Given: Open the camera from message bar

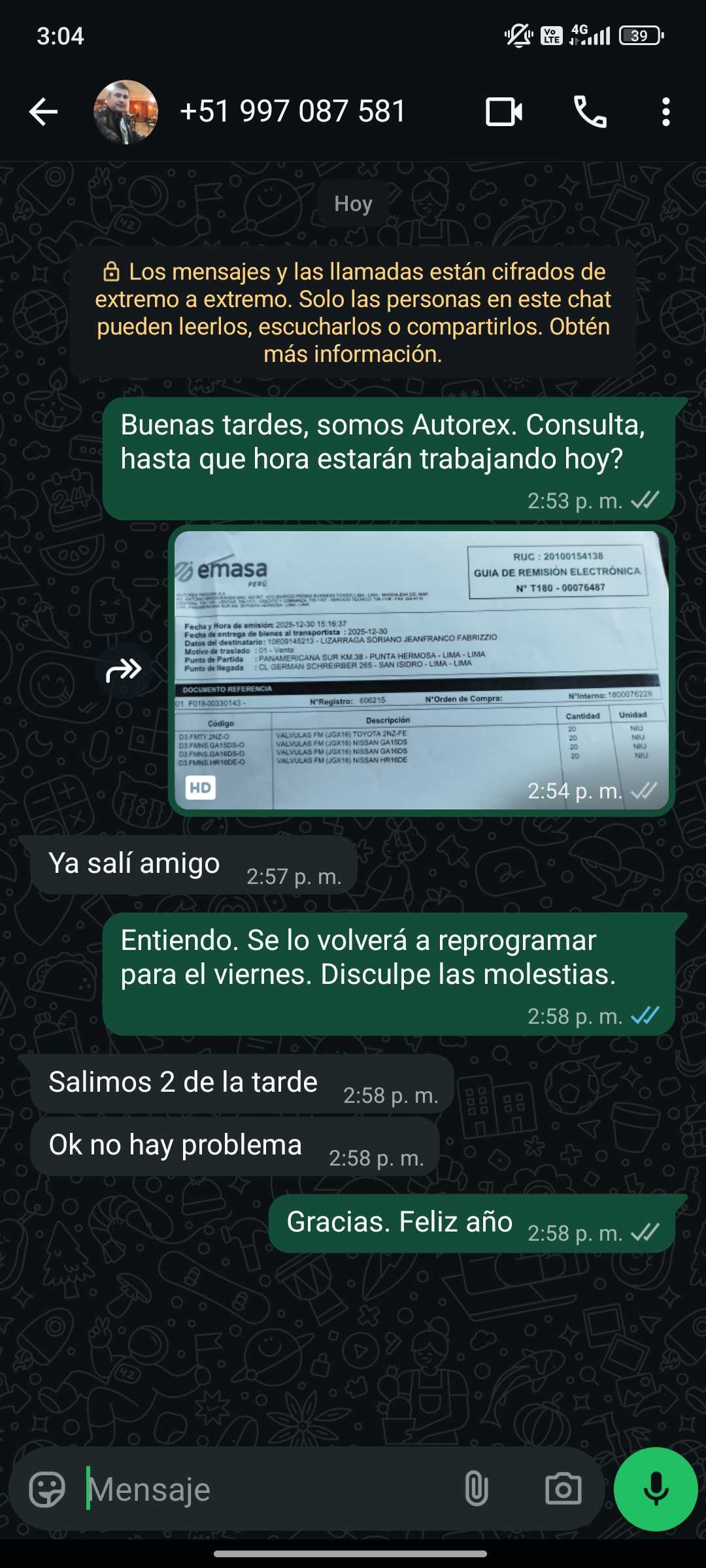Looking at the screenshot, I should tap(563, 1489).
